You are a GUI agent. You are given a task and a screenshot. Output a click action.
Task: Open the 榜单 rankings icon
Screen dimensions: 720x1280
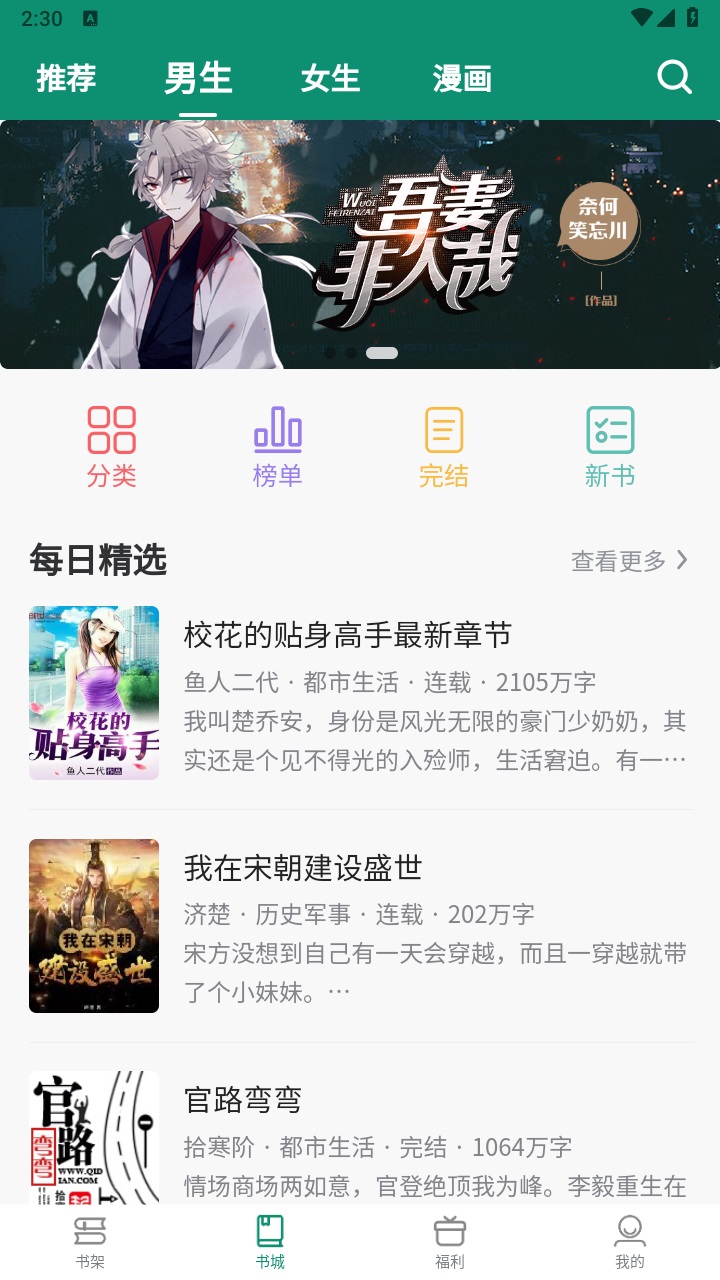pyautogui.click(x=277, y=428)
